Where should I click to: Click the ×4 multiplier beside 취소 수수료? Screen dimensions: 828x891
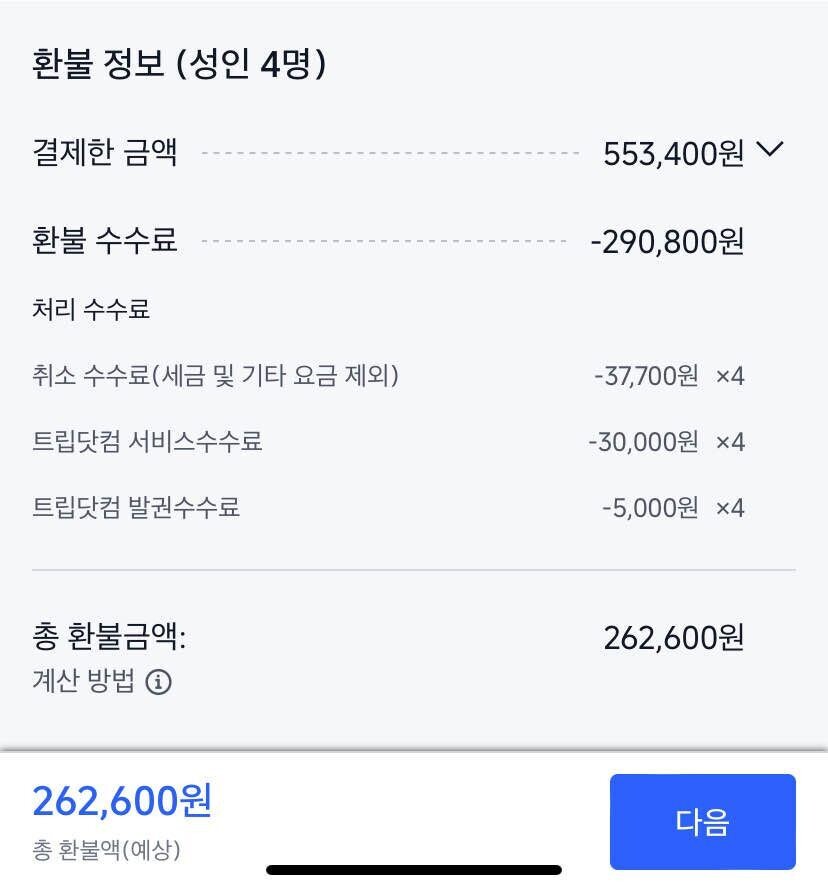tap(729, 375)
